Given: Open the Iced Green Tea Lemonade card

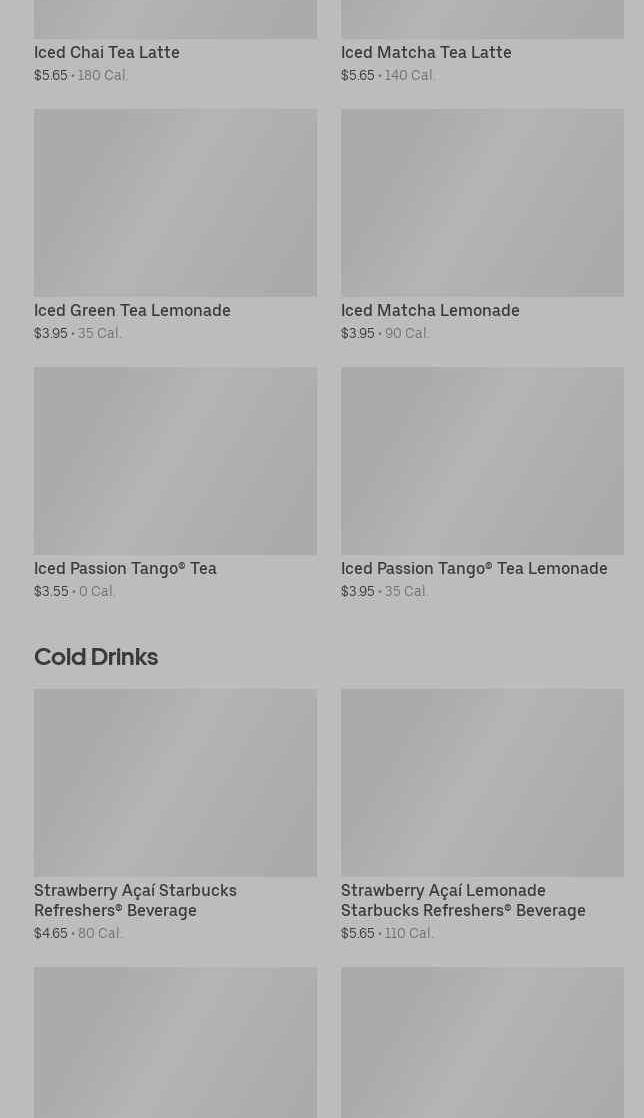Looking at the screenshot, I should [175, 203].
